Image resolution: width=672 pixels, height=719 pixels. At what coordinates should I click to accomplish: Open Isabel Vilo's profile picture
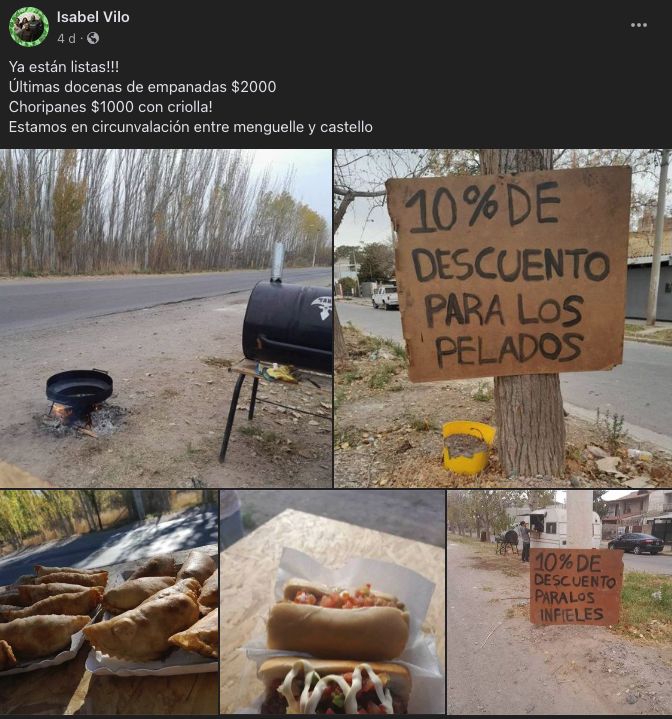click(29, 27)
